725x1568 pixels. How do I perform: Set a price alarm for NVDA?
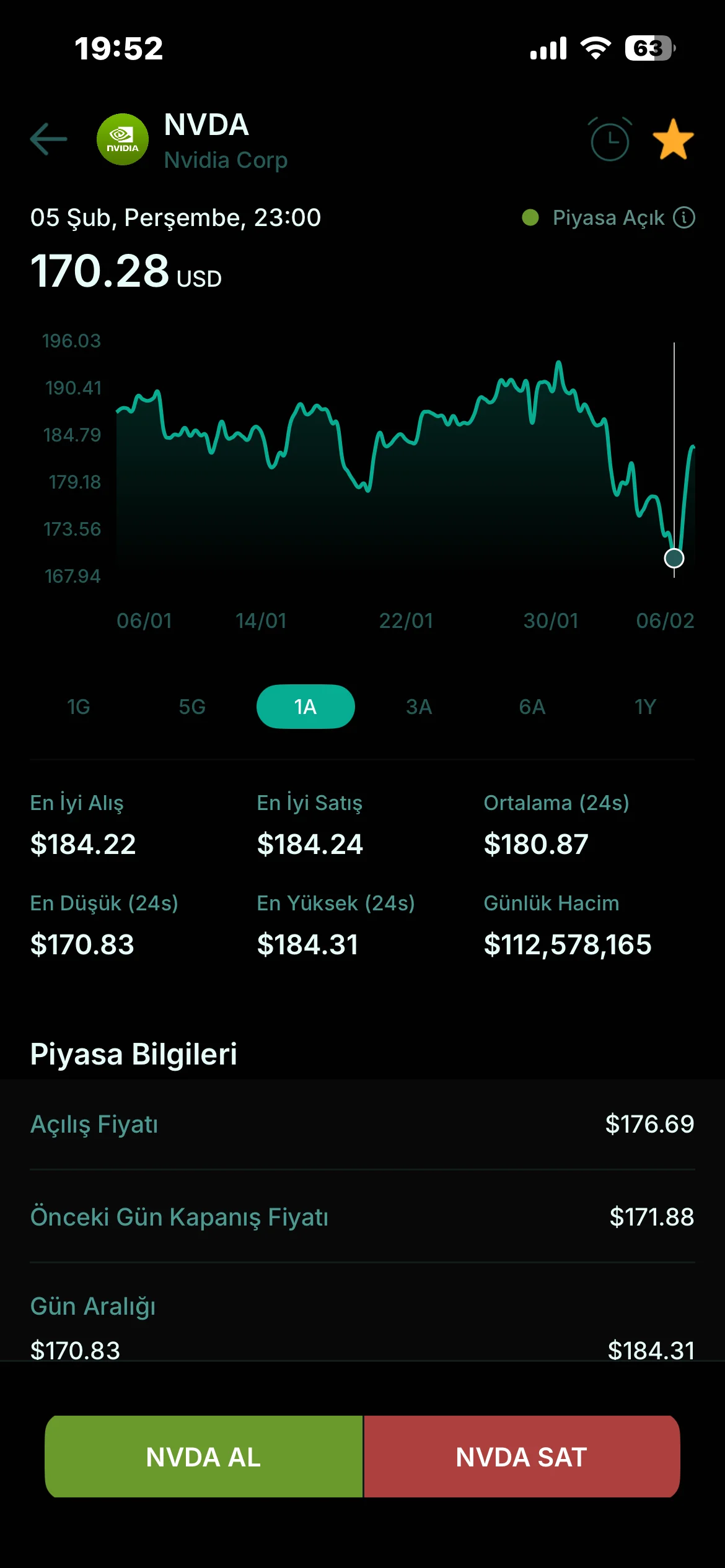(610, 139)
